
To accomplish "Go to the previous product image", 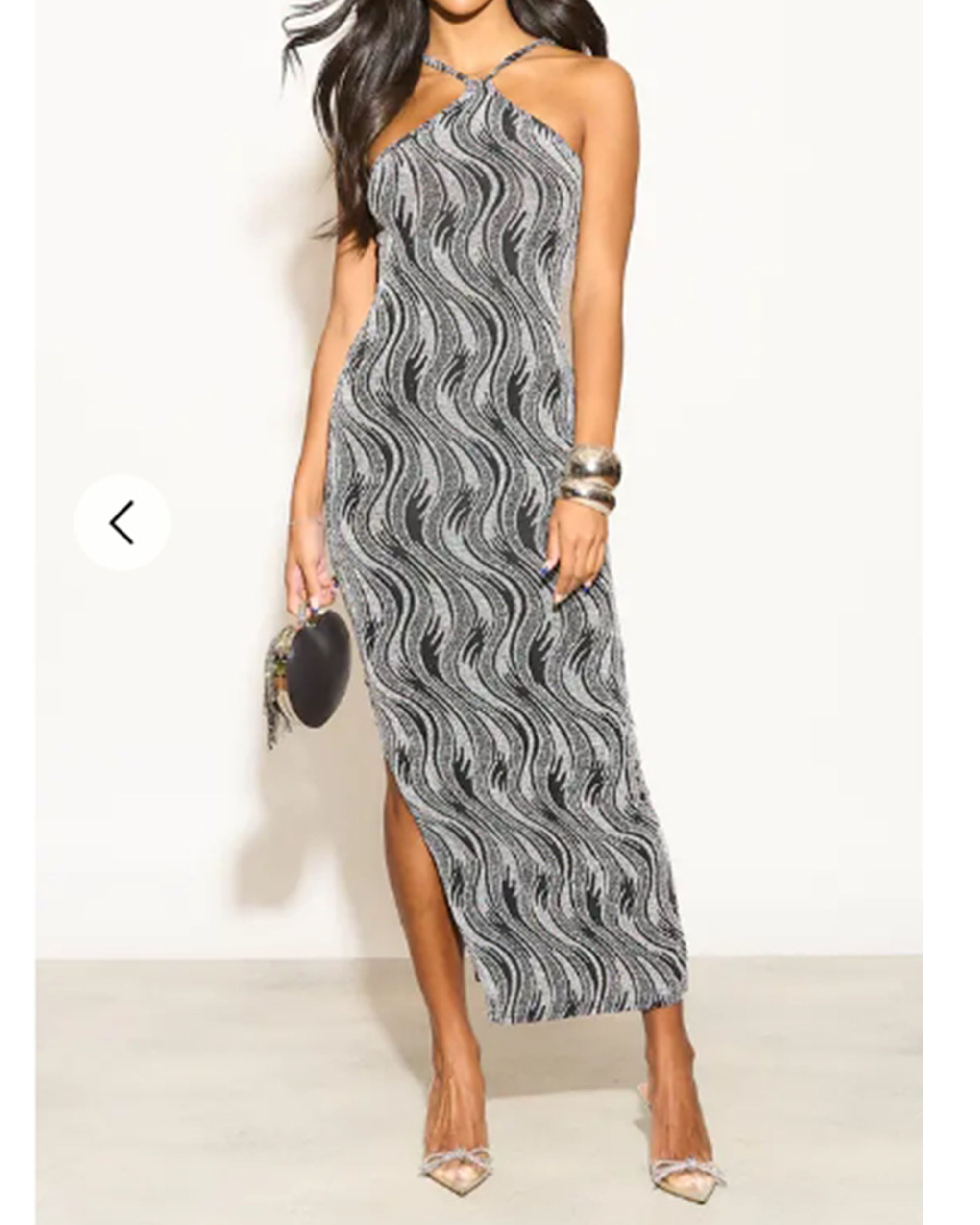I will [122, 522].
